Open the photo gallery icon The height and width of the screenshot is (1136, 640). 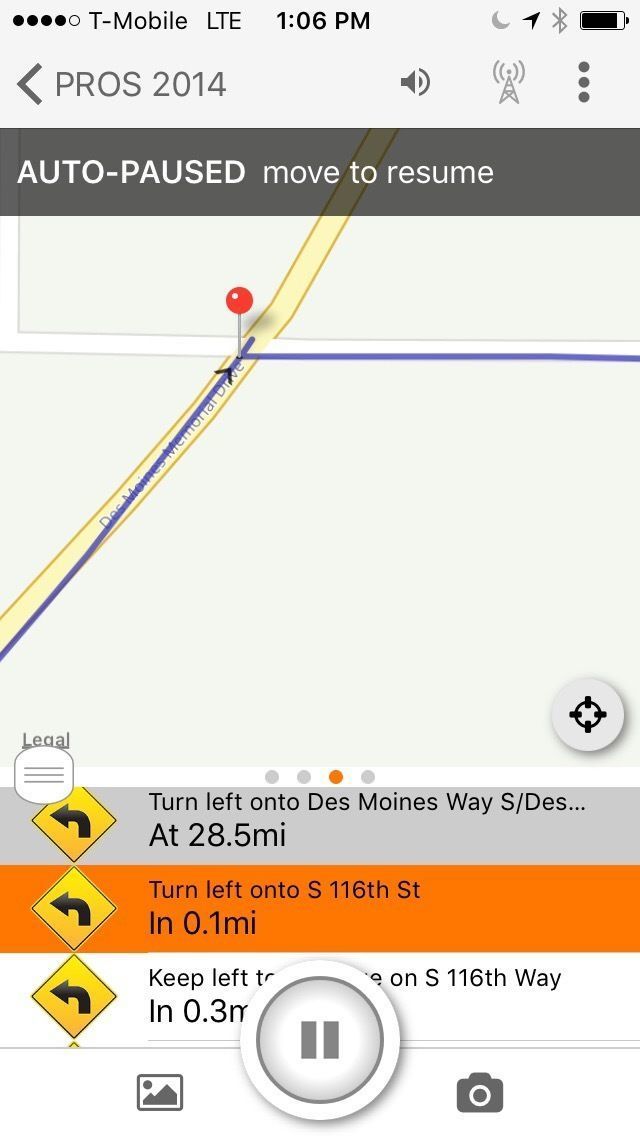(160, 1092)
